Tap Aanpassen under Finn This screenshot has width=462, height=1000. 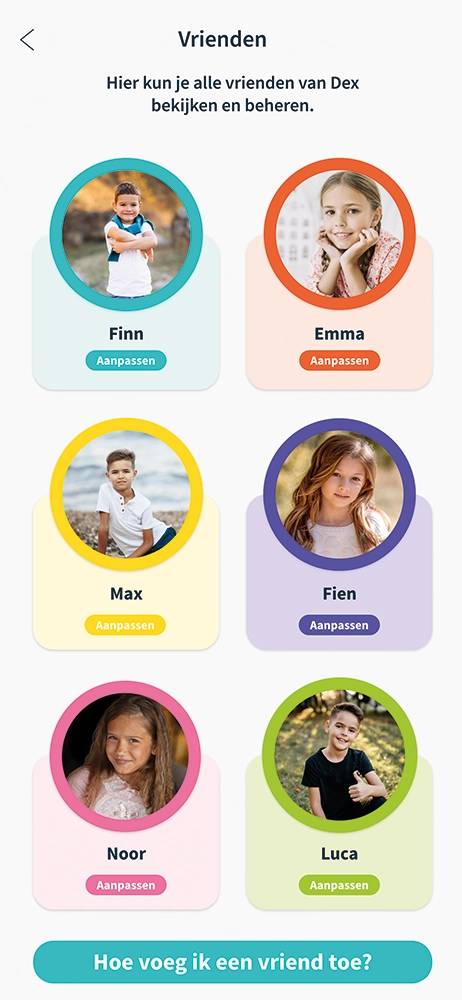pos(126,360)
